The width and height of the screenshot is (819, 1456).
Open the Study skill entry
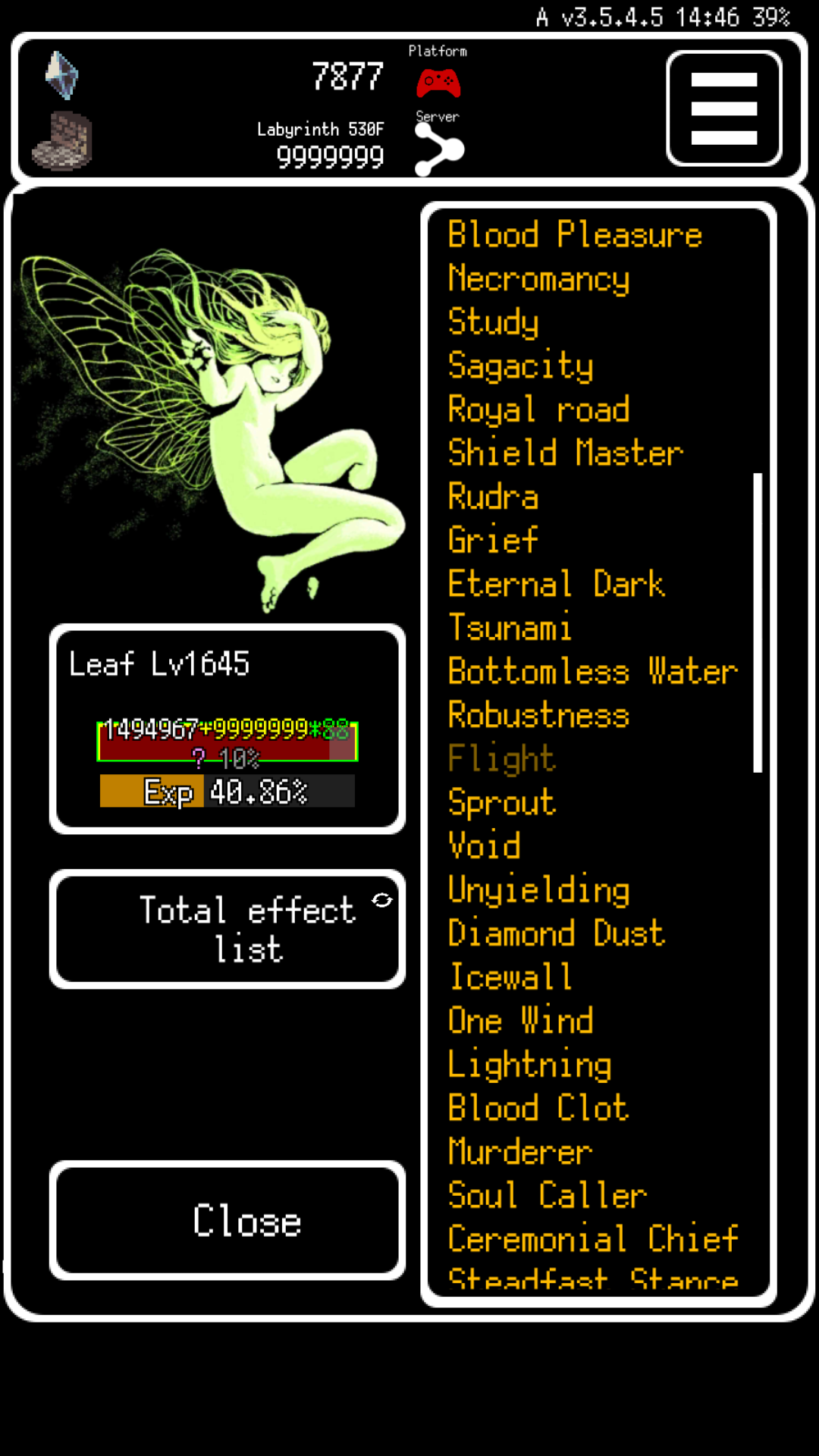[493, 322]
